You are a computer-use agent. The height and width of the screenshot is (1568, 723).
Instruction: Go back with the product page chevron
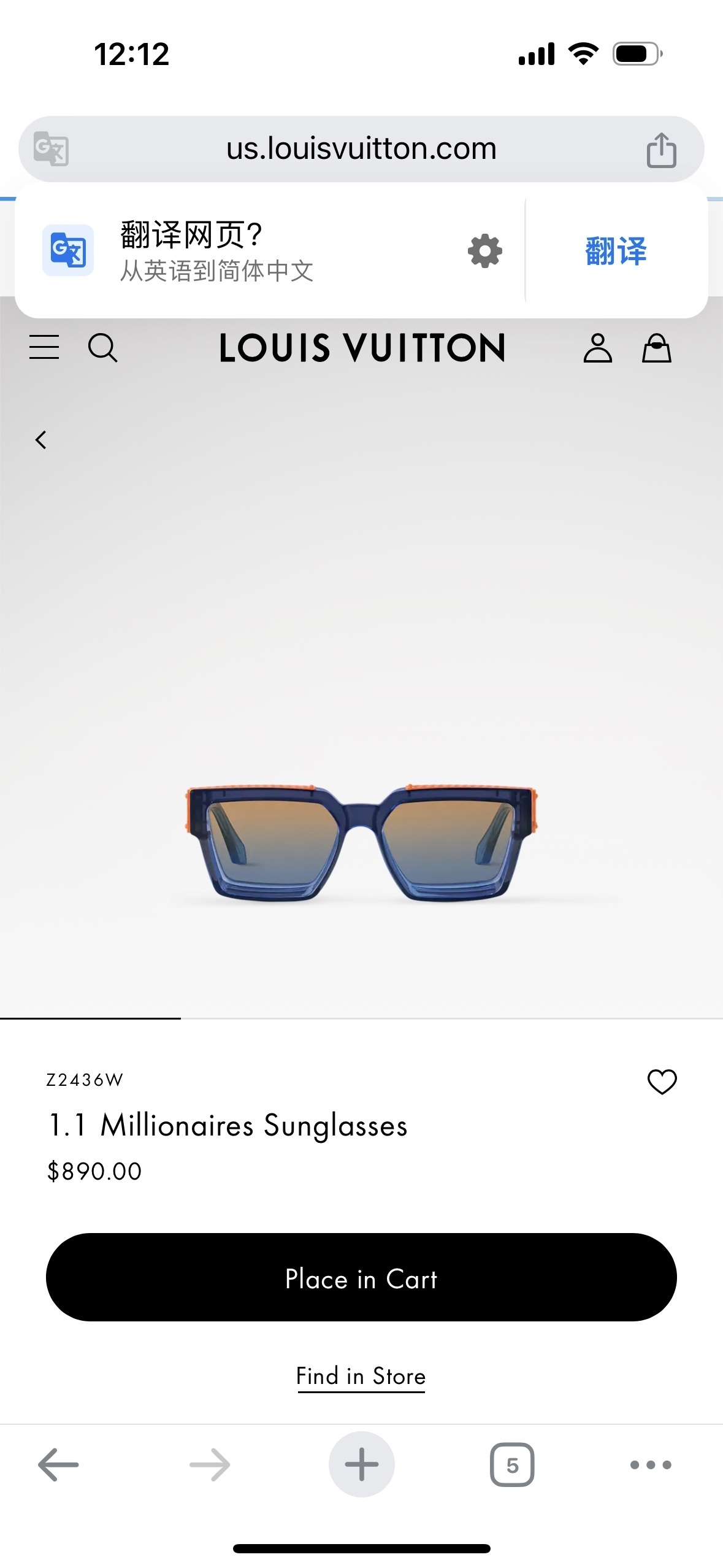click(x=41, y=440)
